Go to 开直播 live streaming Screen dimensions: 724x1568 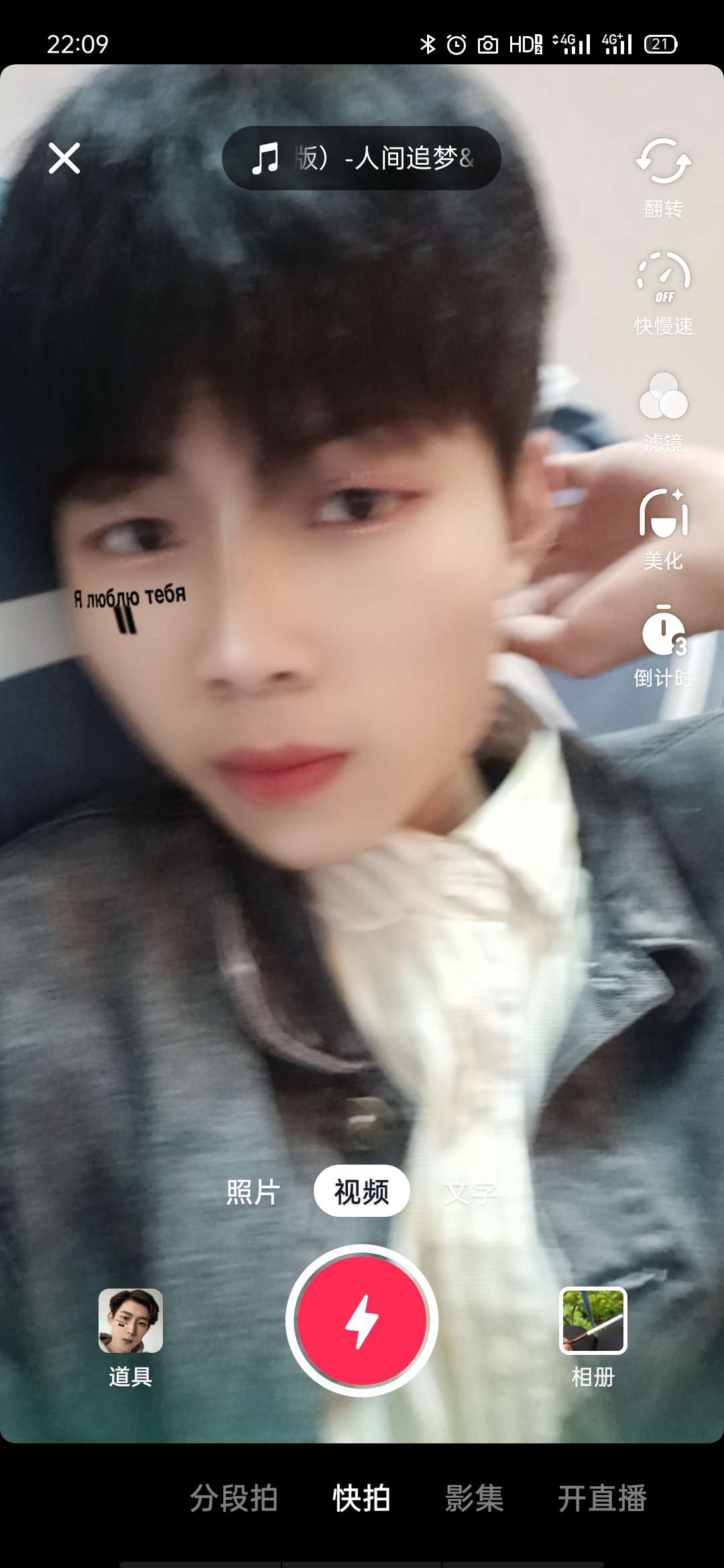pyautogui.click(x=601, y=1498)
